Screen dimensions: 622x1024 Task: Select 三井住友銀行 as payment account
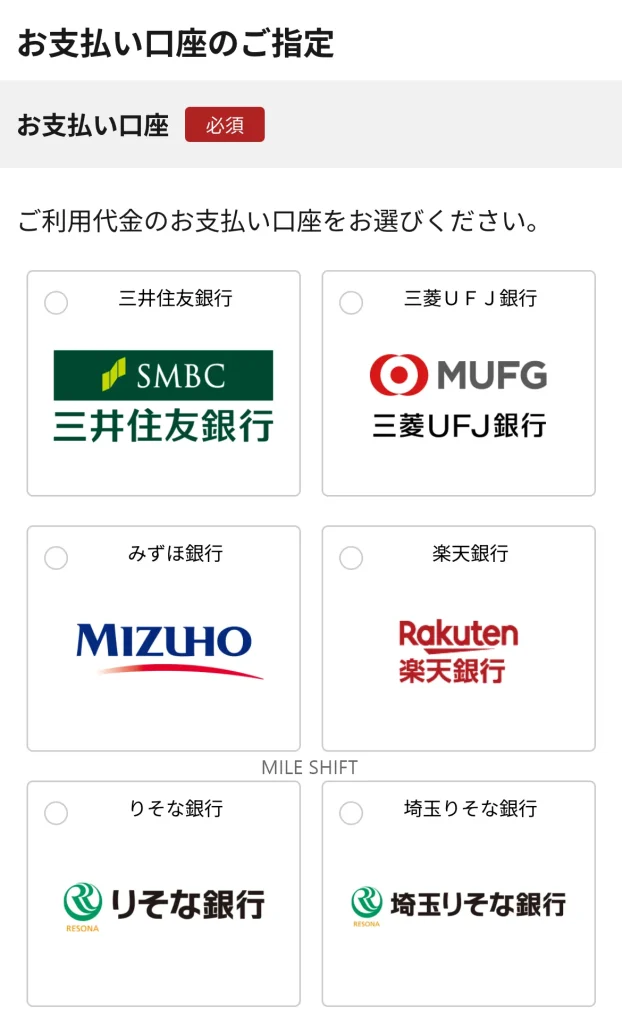pyautogui.click(x=57, y=303)
